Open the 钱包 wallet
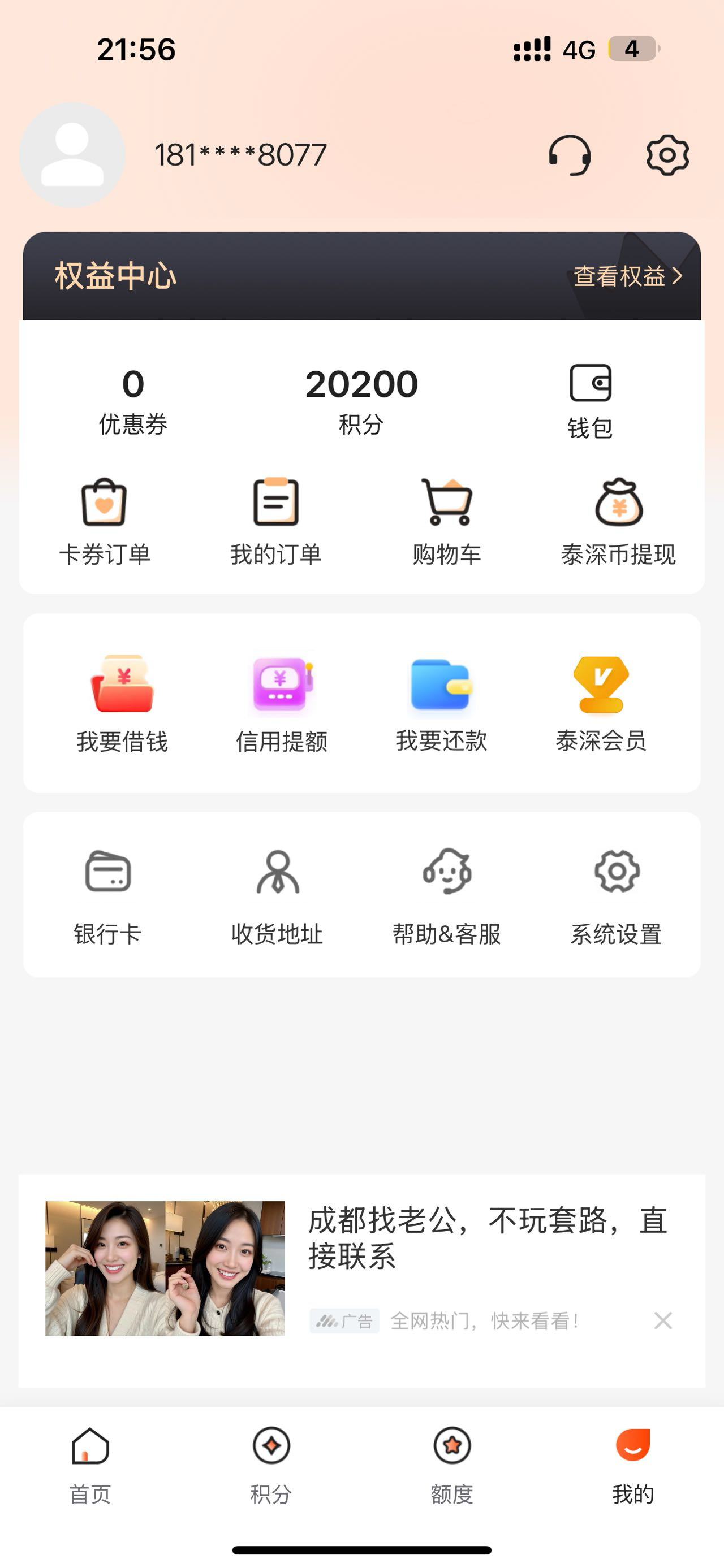Screen dimensions: 724x1568 590,401
